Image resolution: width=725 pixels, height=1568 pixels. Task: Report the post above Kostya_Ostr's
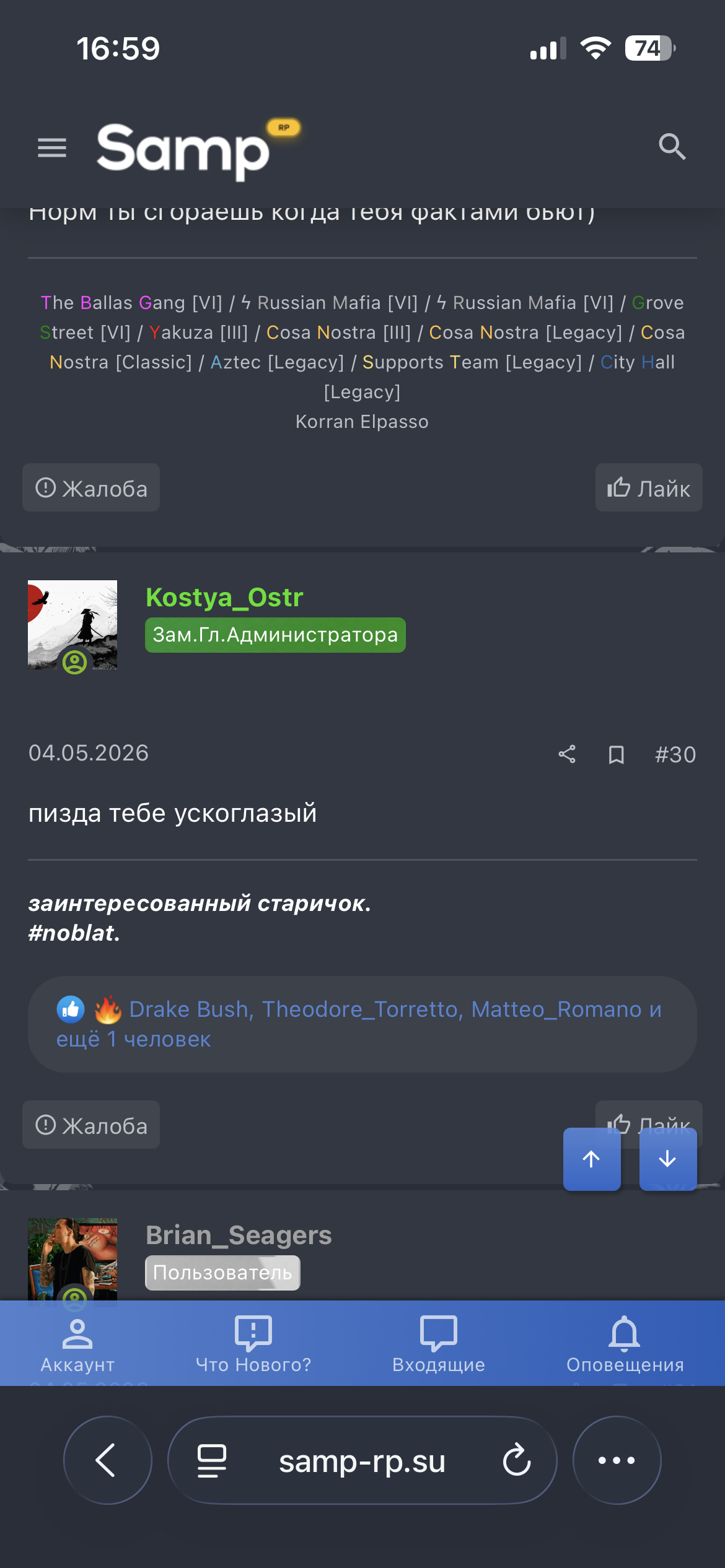tap(91, 488)
